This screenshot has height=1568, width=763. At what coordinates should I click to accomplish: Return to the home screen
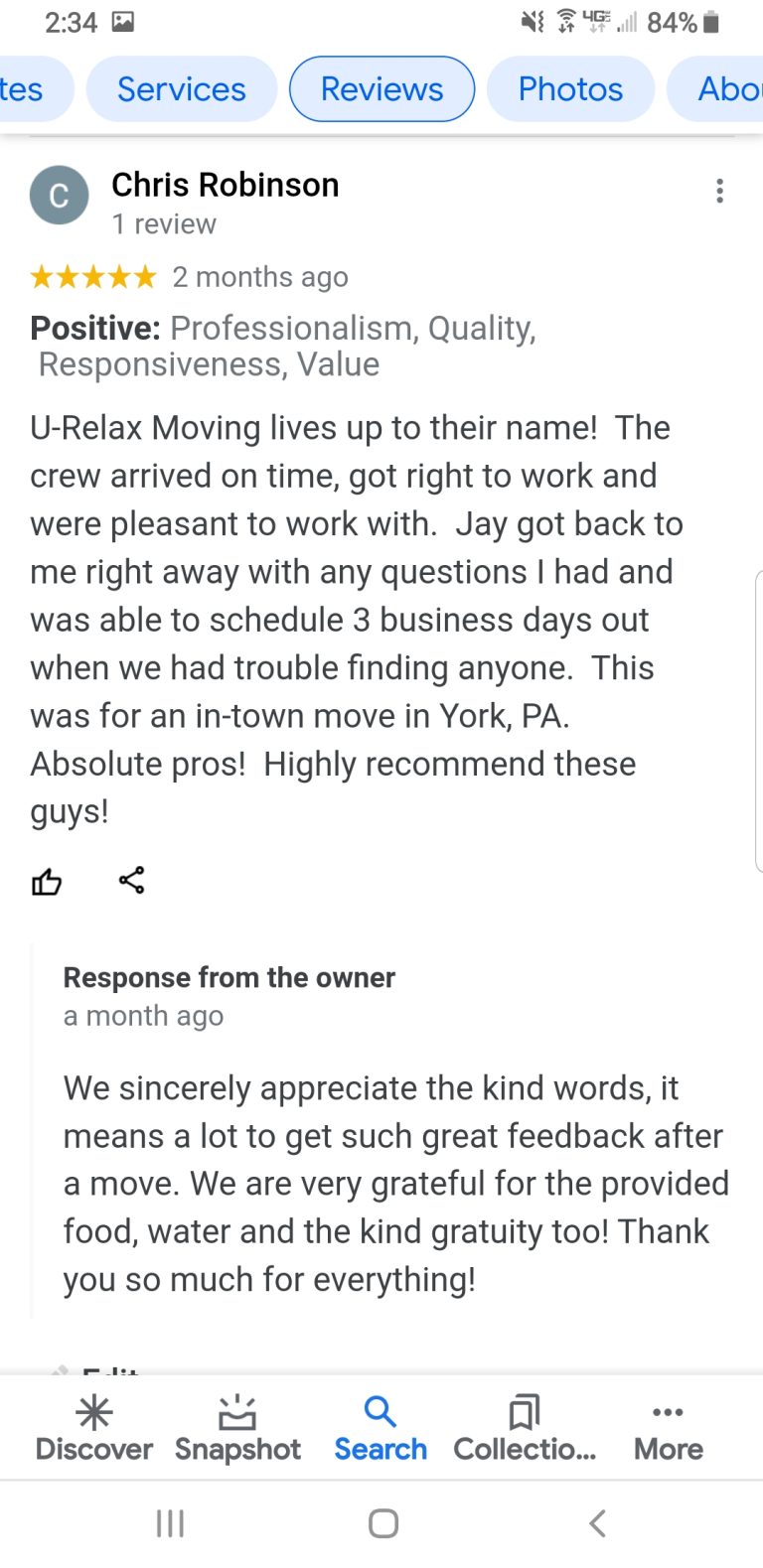(x=383, y=1523)
